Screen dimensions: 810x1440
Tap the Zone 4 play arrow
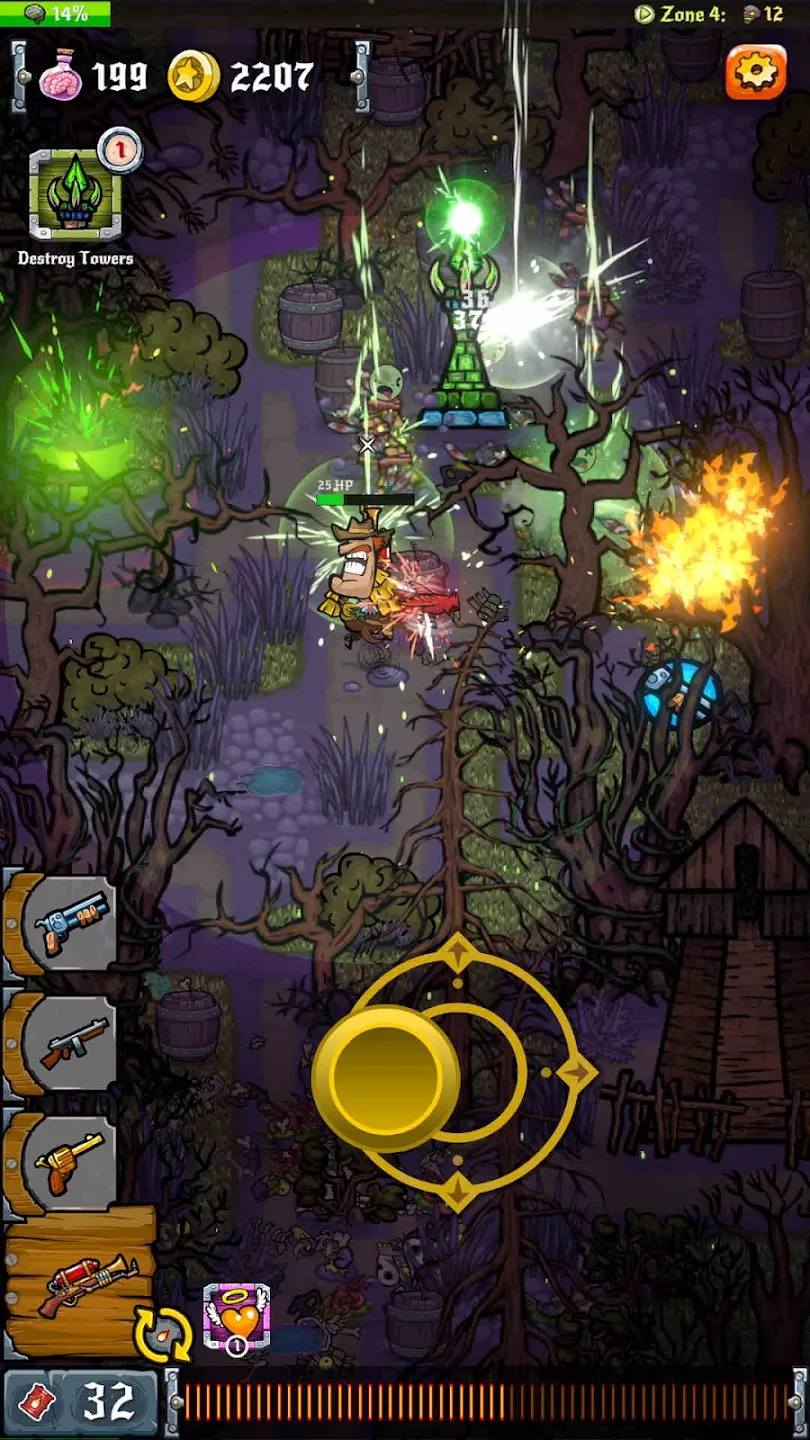click(645, 15)
